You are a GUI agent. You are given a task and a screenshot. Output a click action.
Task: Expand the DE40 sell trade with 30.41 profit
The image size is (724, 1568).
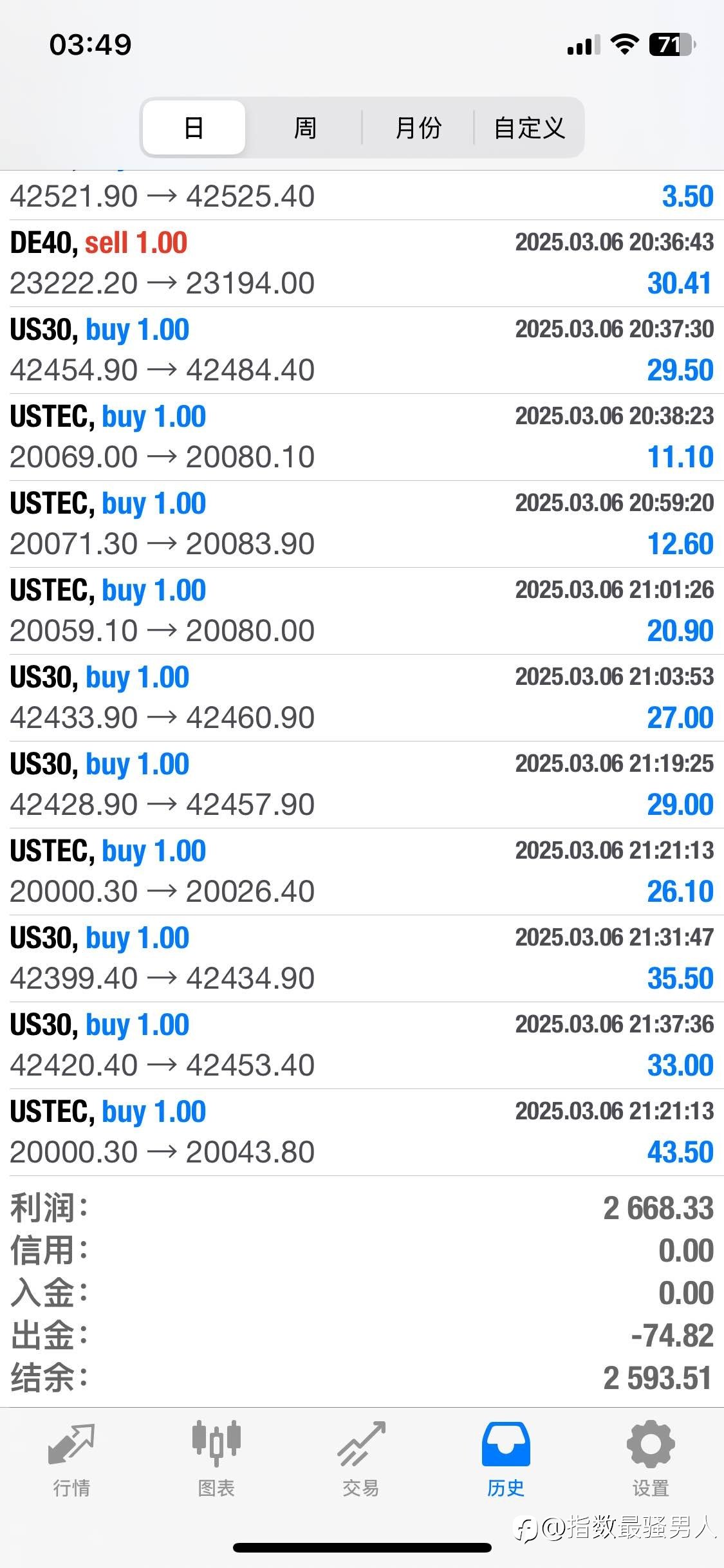pos(362,263)
